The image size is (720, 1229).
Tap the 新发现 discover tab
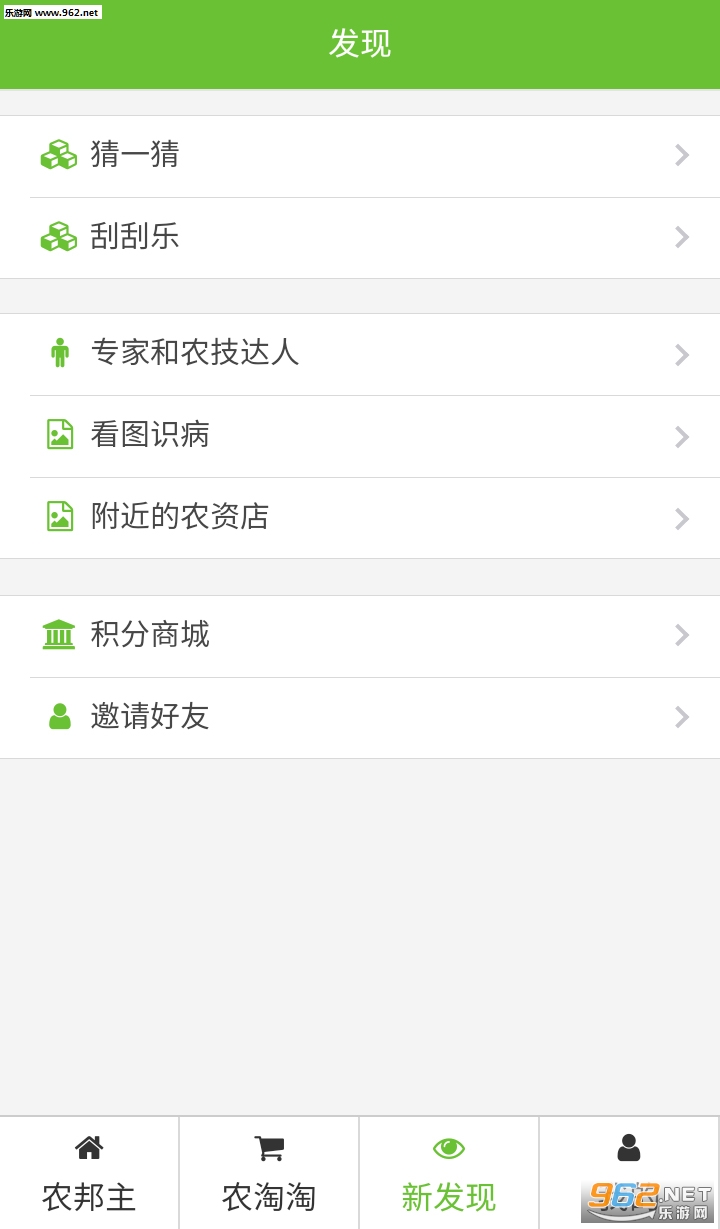coord(449,1173)
